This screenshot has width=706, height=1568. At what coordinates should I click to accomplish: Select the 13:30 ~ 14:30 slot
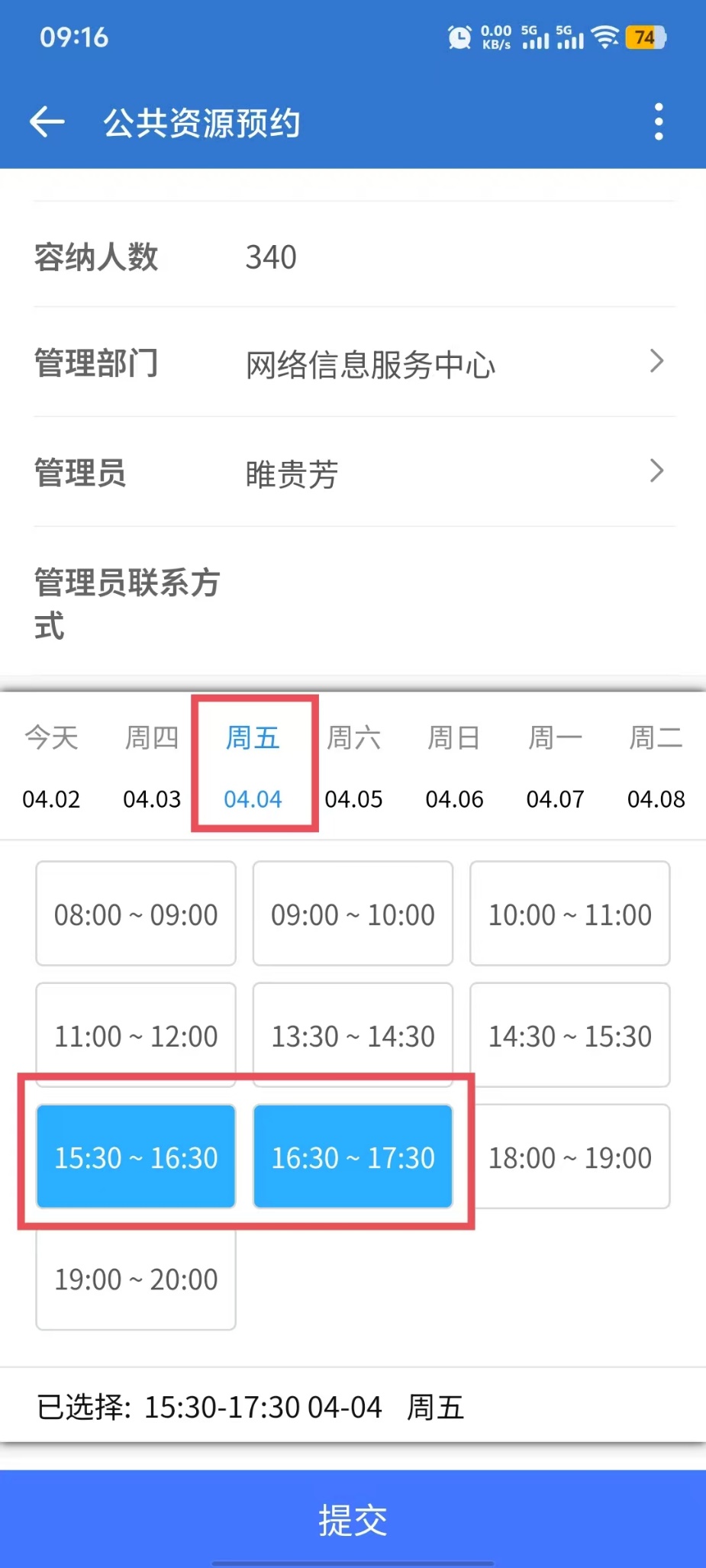coord(353,1035)
